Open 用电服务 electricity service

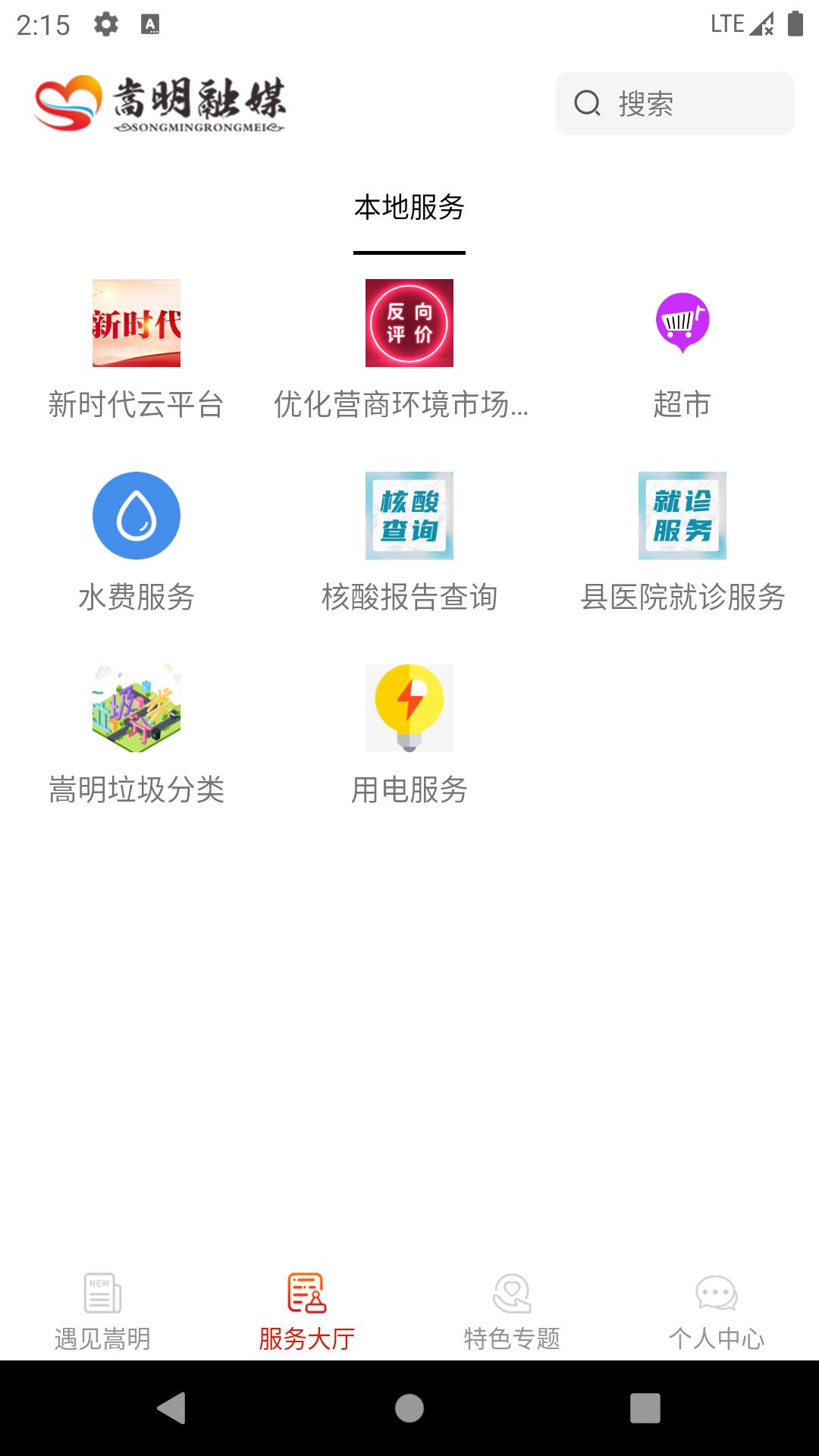[409, 709]
